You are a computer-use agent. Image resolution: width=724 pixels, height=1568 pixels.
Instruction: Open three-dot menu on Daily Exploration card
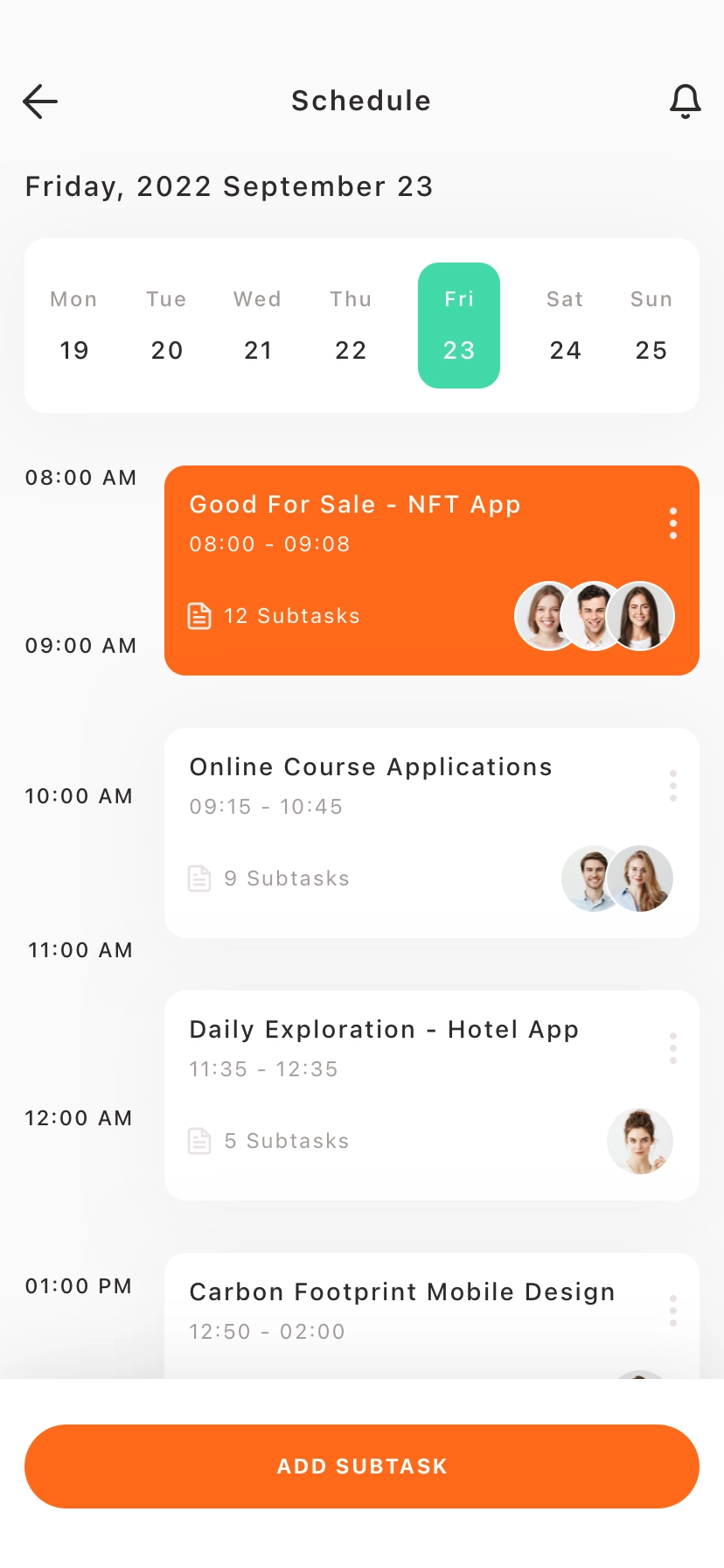click(x=673, y=1048)
